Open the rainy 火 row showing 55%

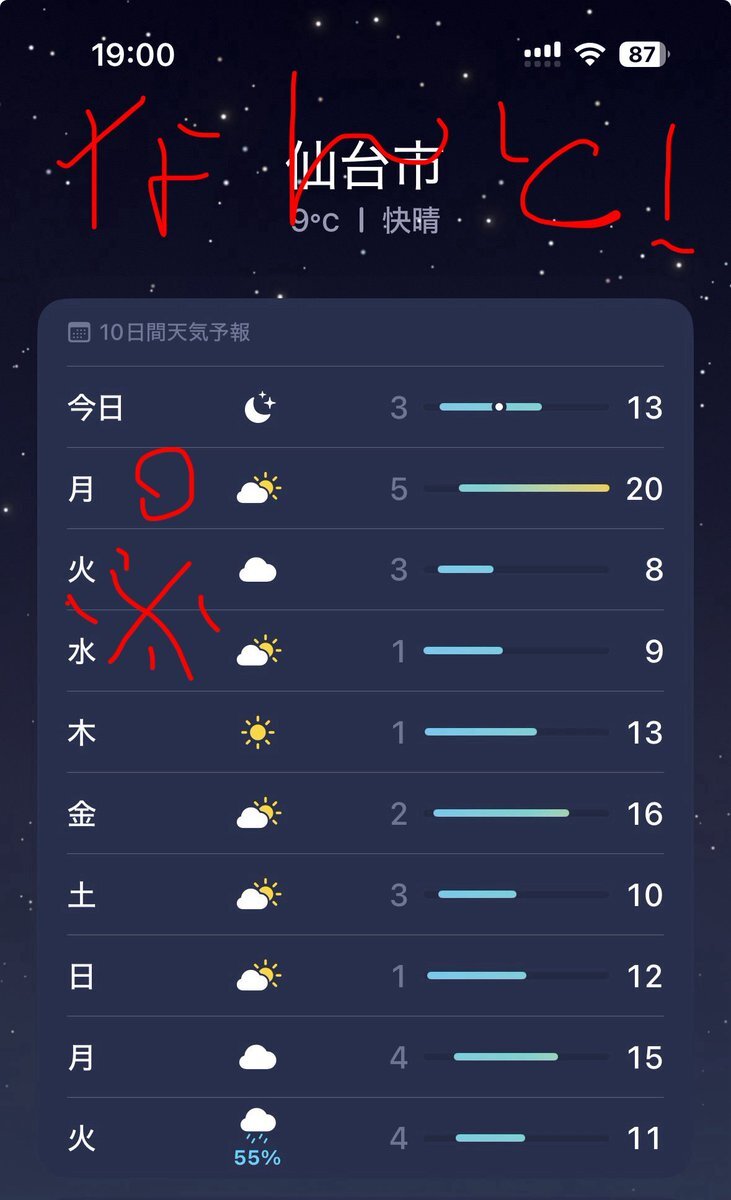pyautogui.click(x=365, y=1138)
